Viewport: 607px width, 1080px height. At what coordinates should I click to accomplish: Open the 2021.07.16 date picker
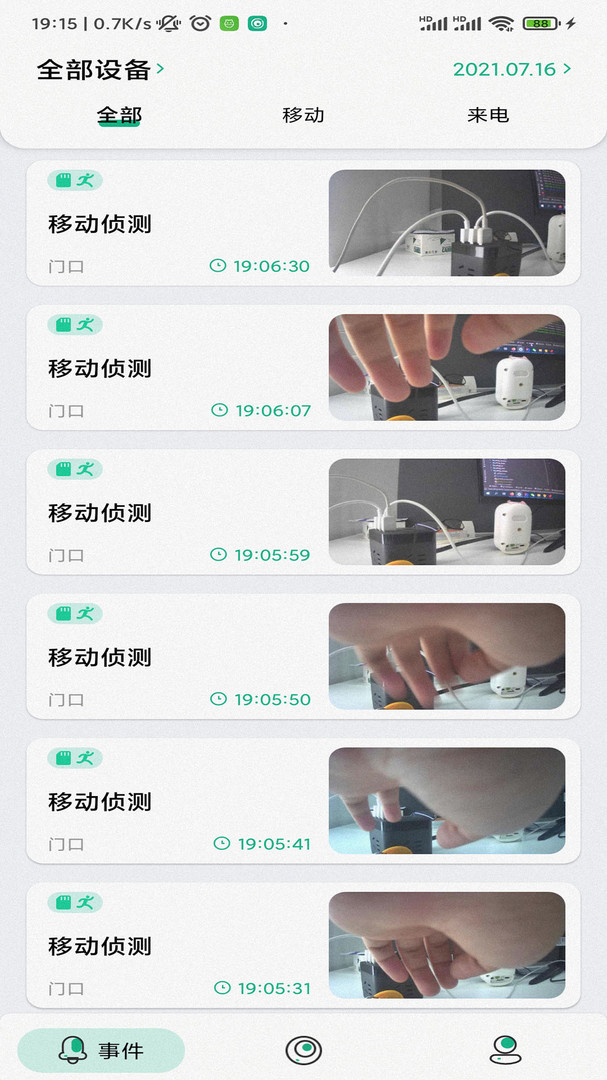click(512, 70)
